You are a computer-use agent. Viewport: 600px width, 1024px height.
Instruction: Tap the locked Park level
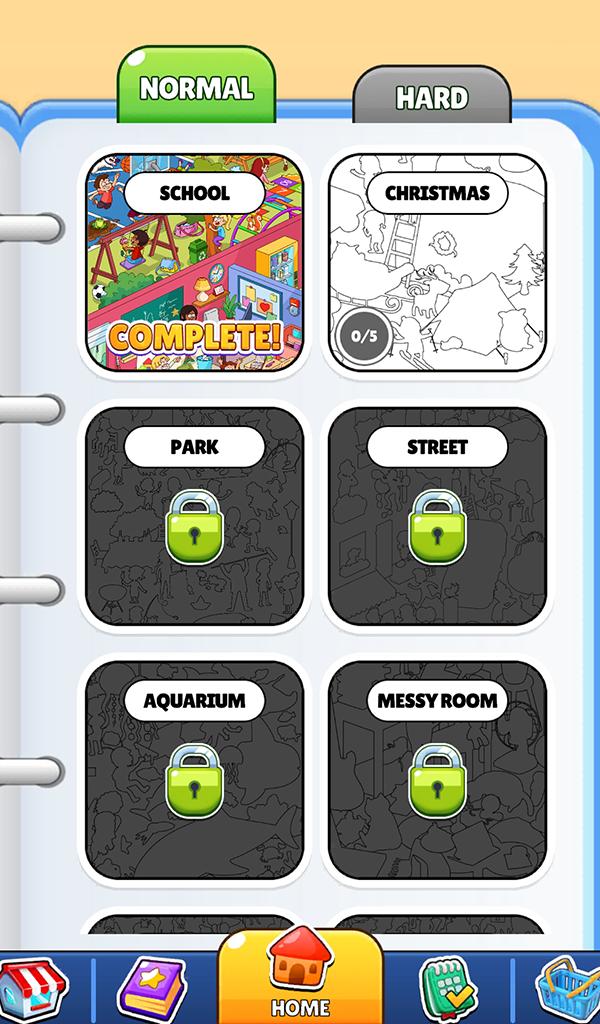[x=195, y=516]
